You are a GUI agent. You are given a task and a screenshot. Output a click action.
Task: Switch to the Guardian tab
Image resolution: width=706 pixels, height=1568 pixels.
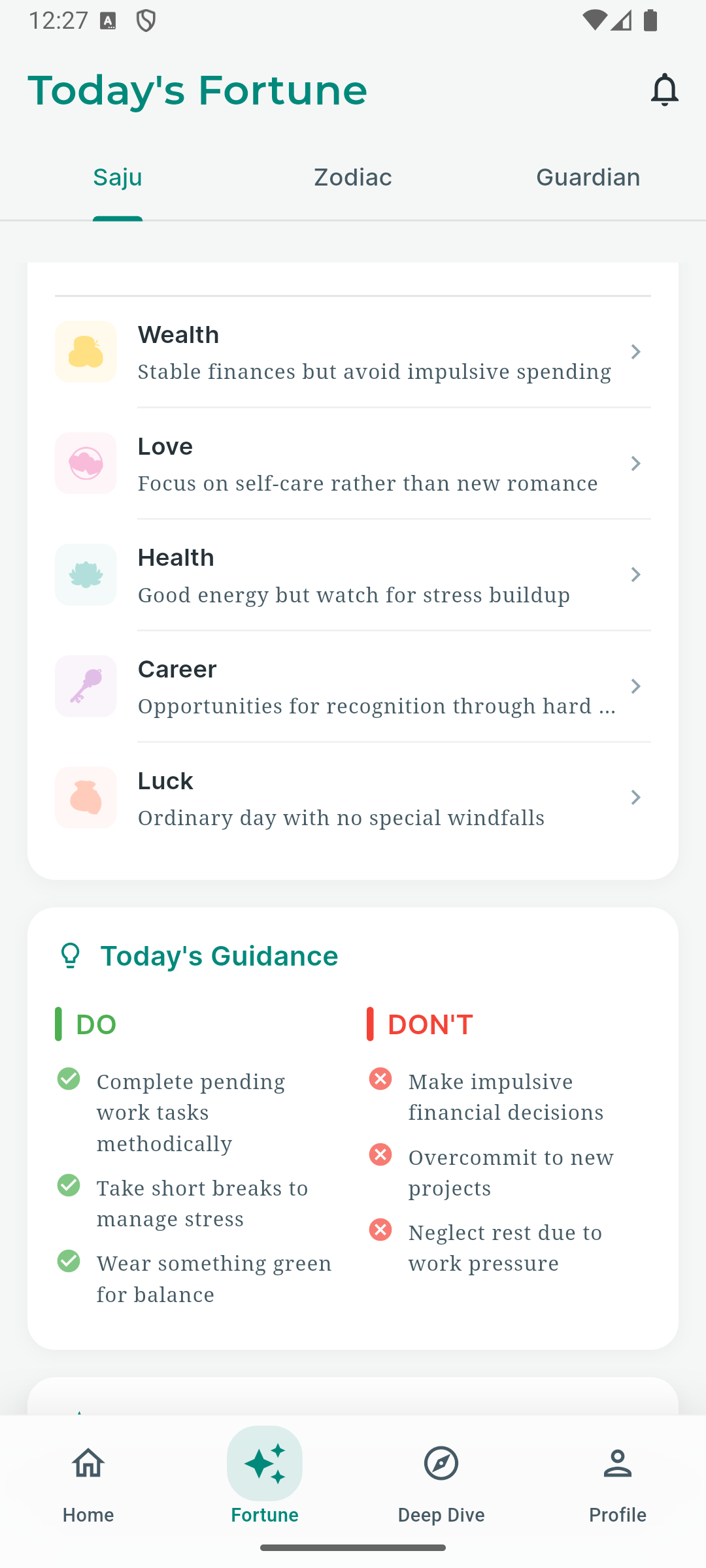(x=587, y=177)
